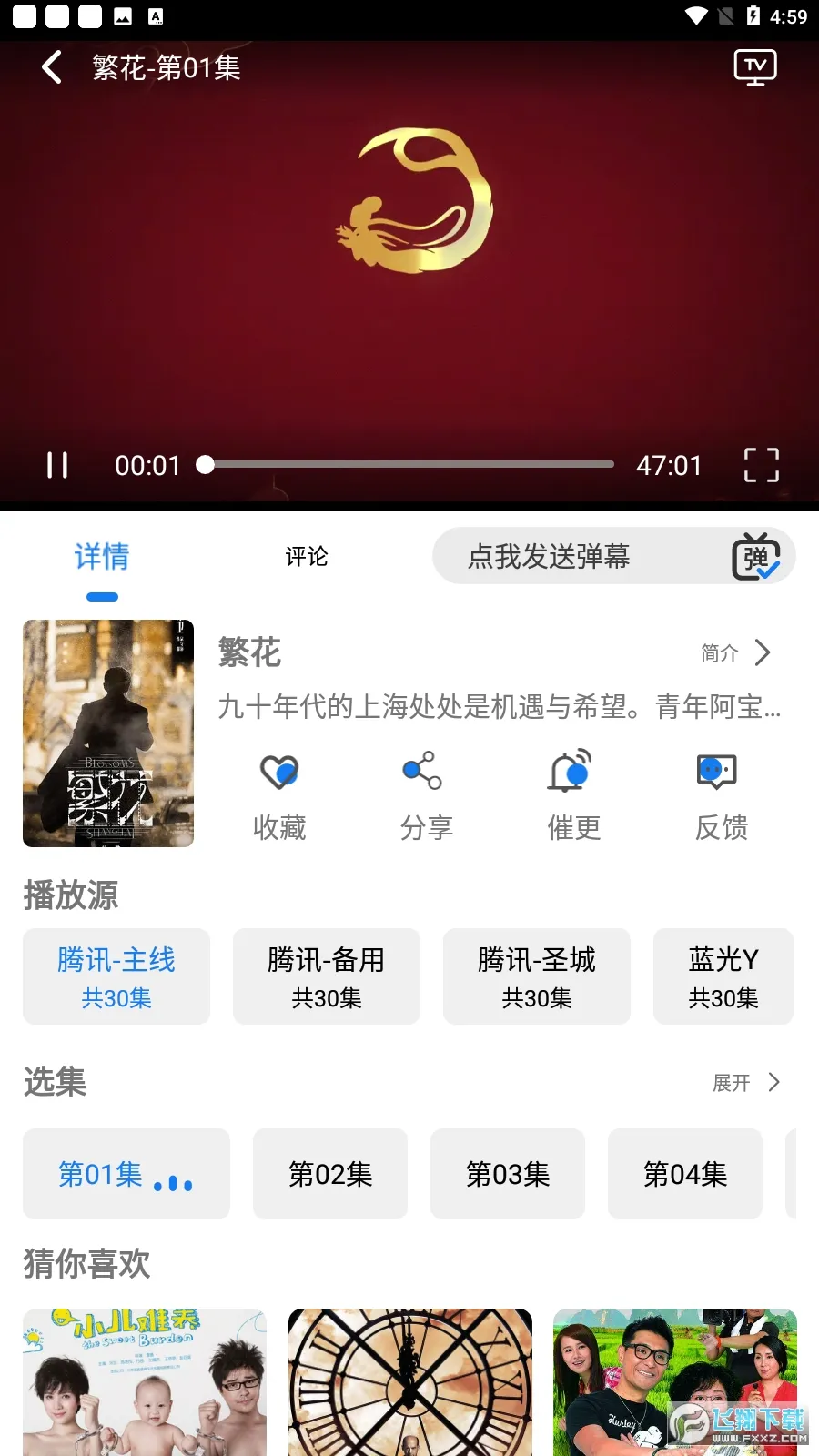This screenshot has height=1456, width=819.
Task: Go back from the 繁花 video page
Action: [53, 67]
